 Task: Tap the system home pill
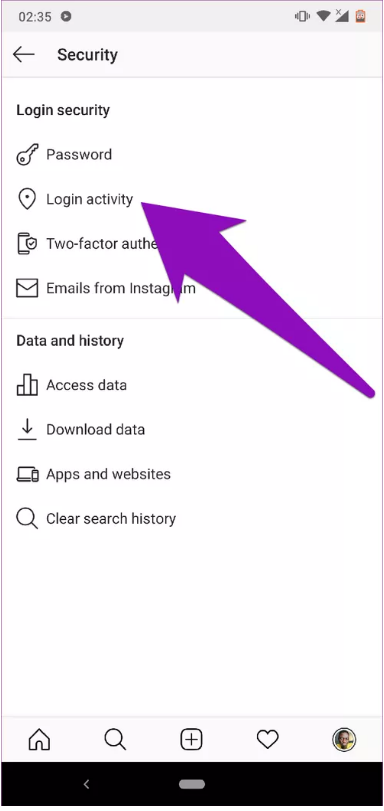pyautogui.click(x=192, y=784)
